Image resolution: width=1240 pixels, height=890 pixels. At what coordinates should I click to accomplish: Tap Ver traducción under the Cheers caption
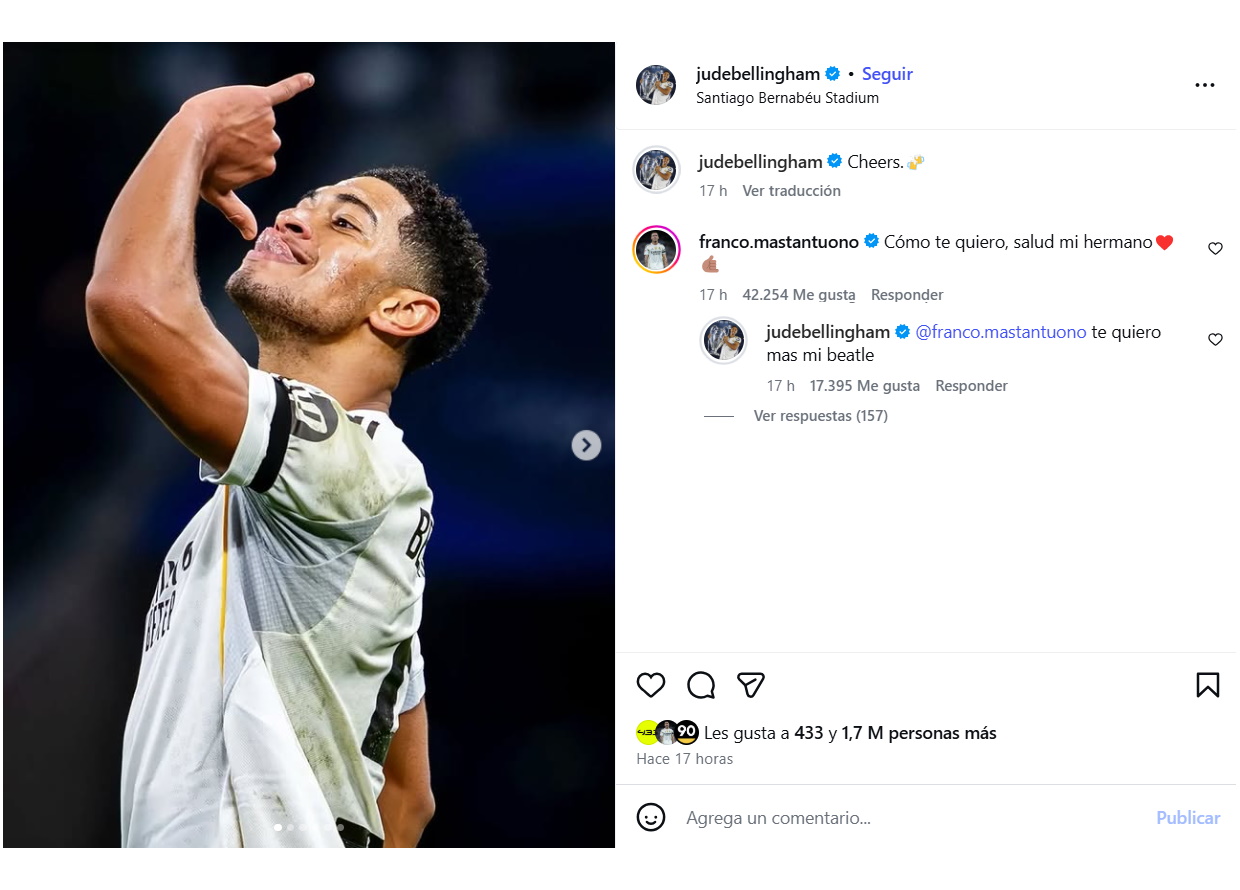pos(791,191)
